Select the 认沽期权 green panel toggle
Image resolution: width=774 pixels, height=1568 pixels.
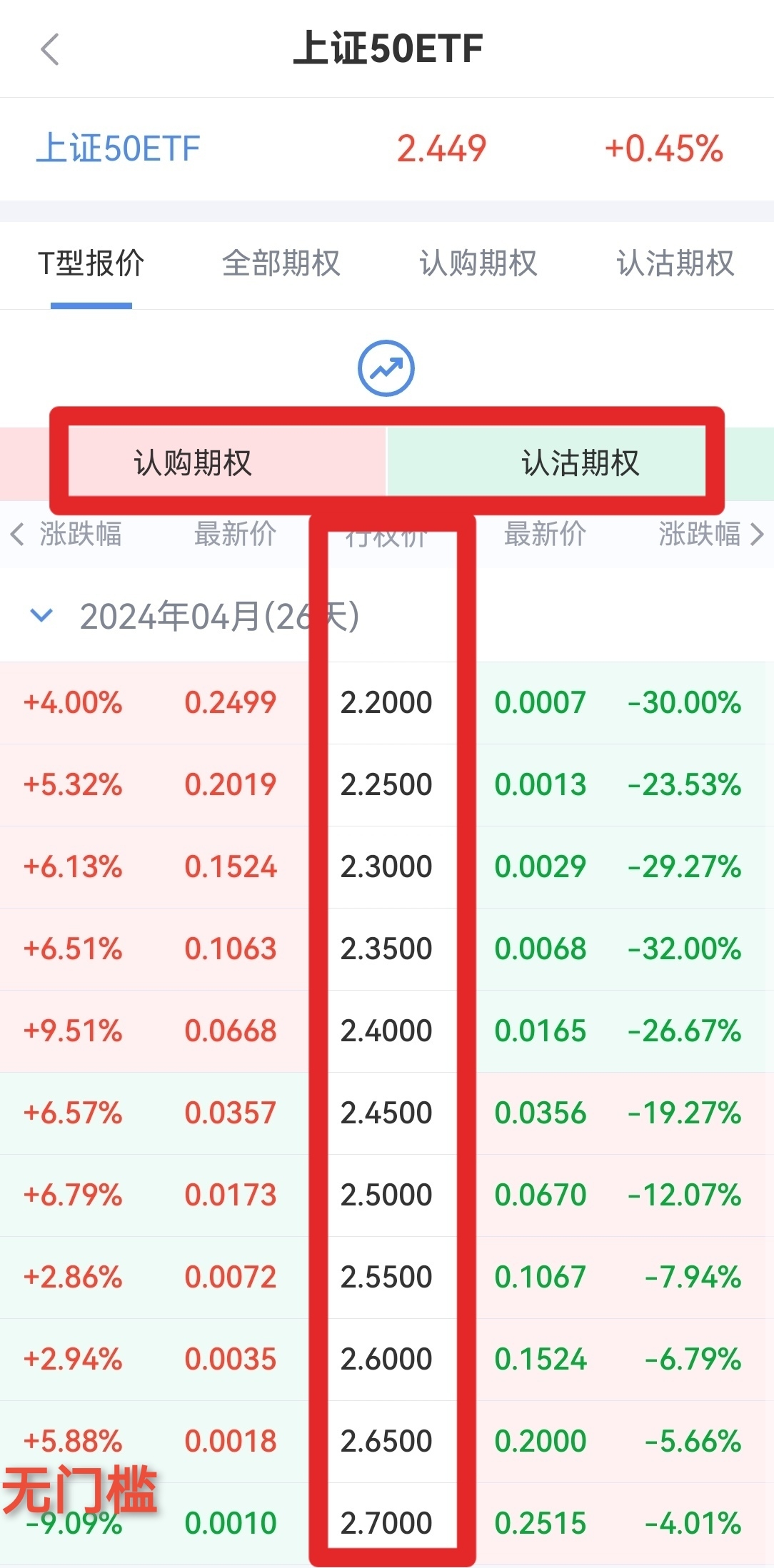[x=578, y=462]
